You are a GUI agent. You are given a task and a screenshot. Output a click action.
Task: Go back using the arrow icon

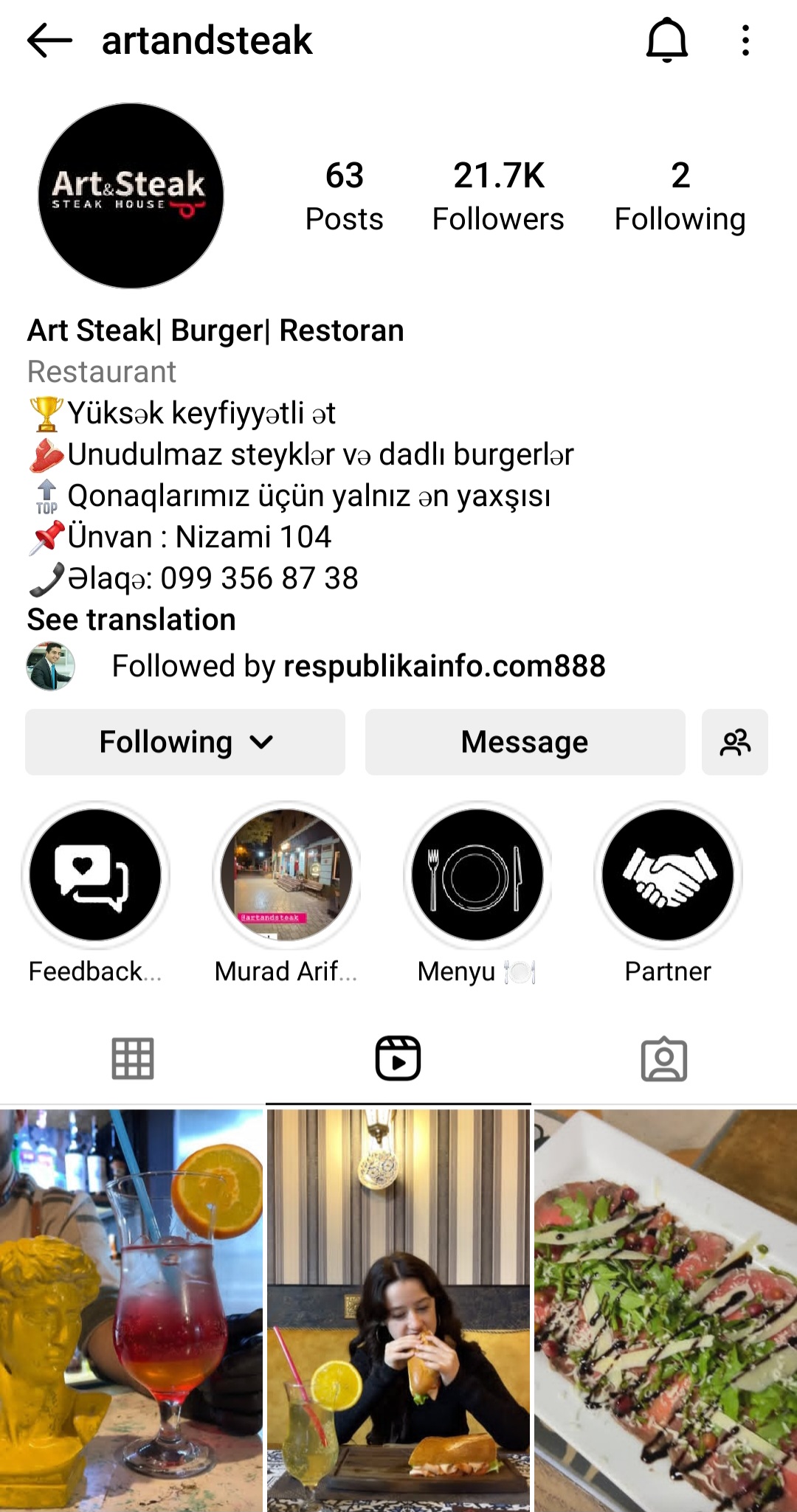pyautogui.click(x=49, y=40)
